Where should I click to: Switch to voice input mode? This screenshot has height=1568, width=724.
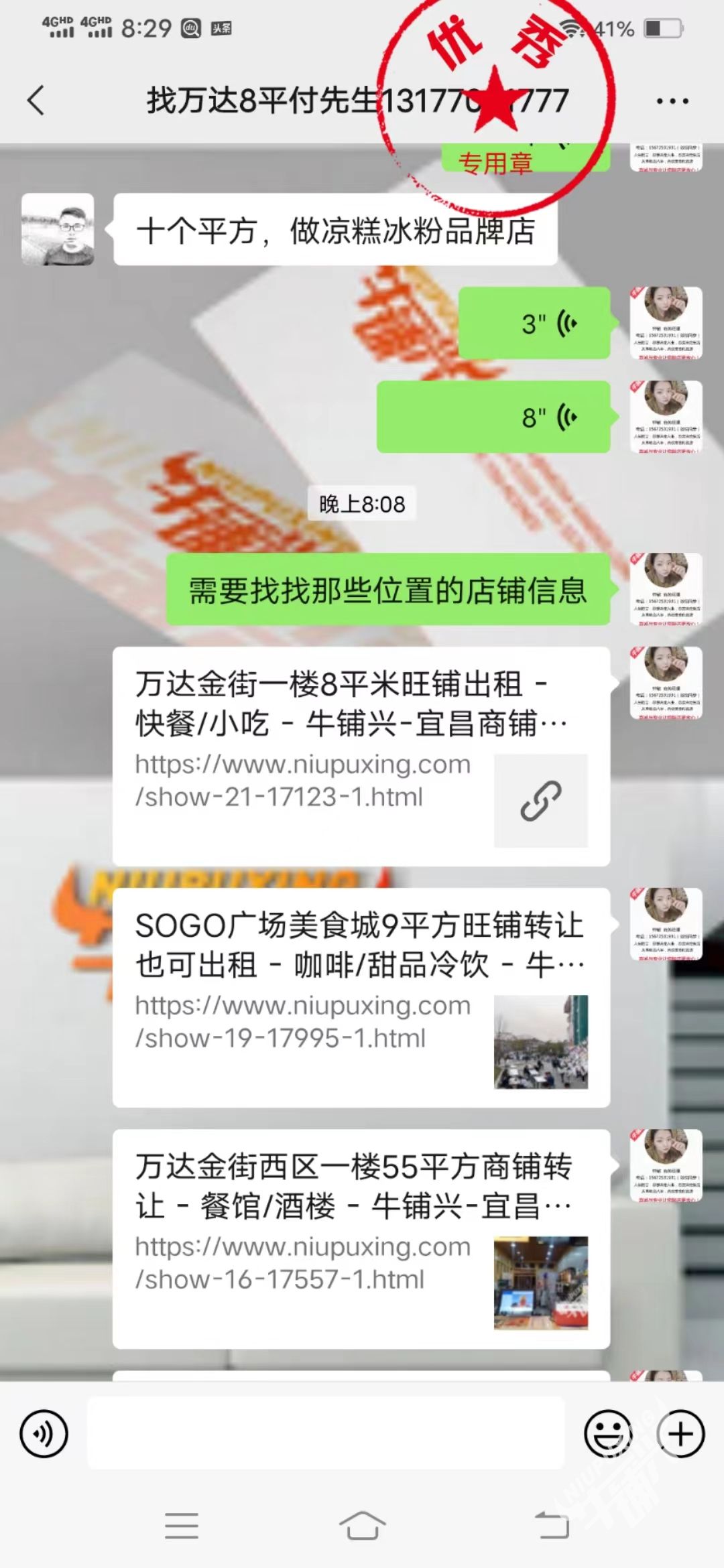point(44,1434)
